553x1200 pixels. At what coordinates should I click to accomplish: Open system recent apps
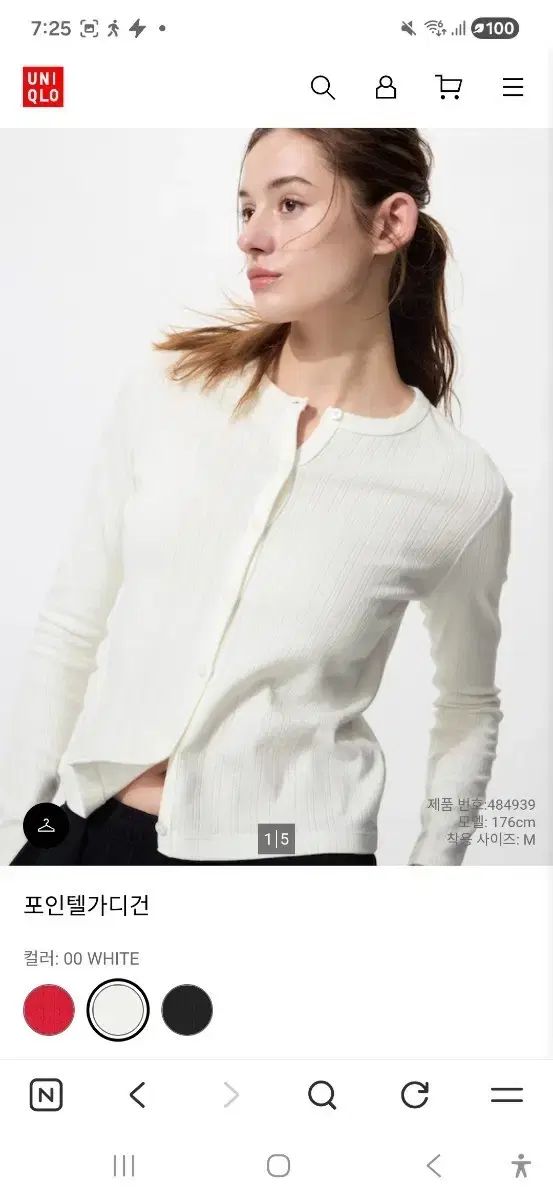pos(124,1165)
